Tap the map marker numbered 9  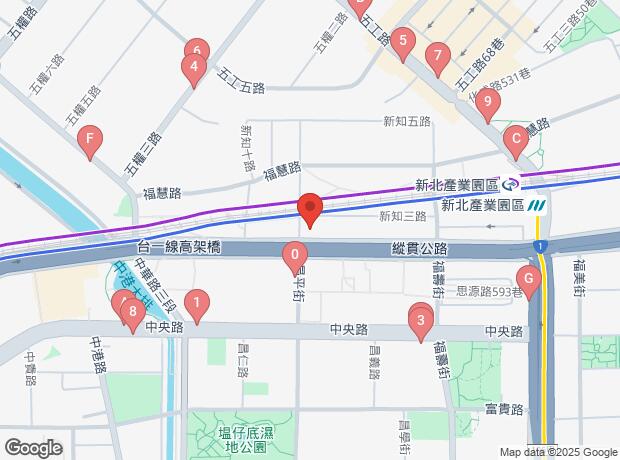click(x=487, y=101)
